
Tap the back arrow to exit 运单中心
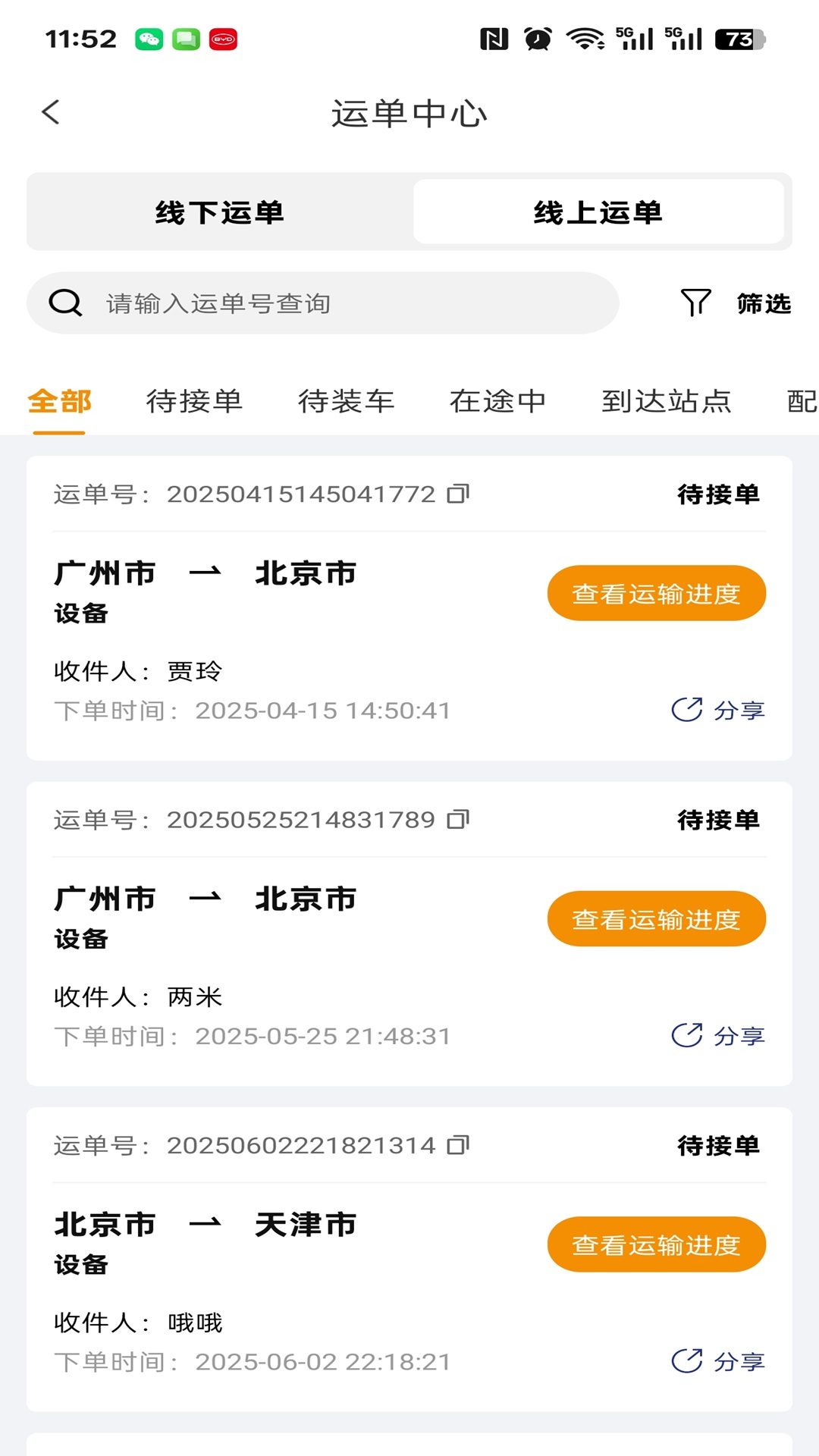click(x=50, y=111)
